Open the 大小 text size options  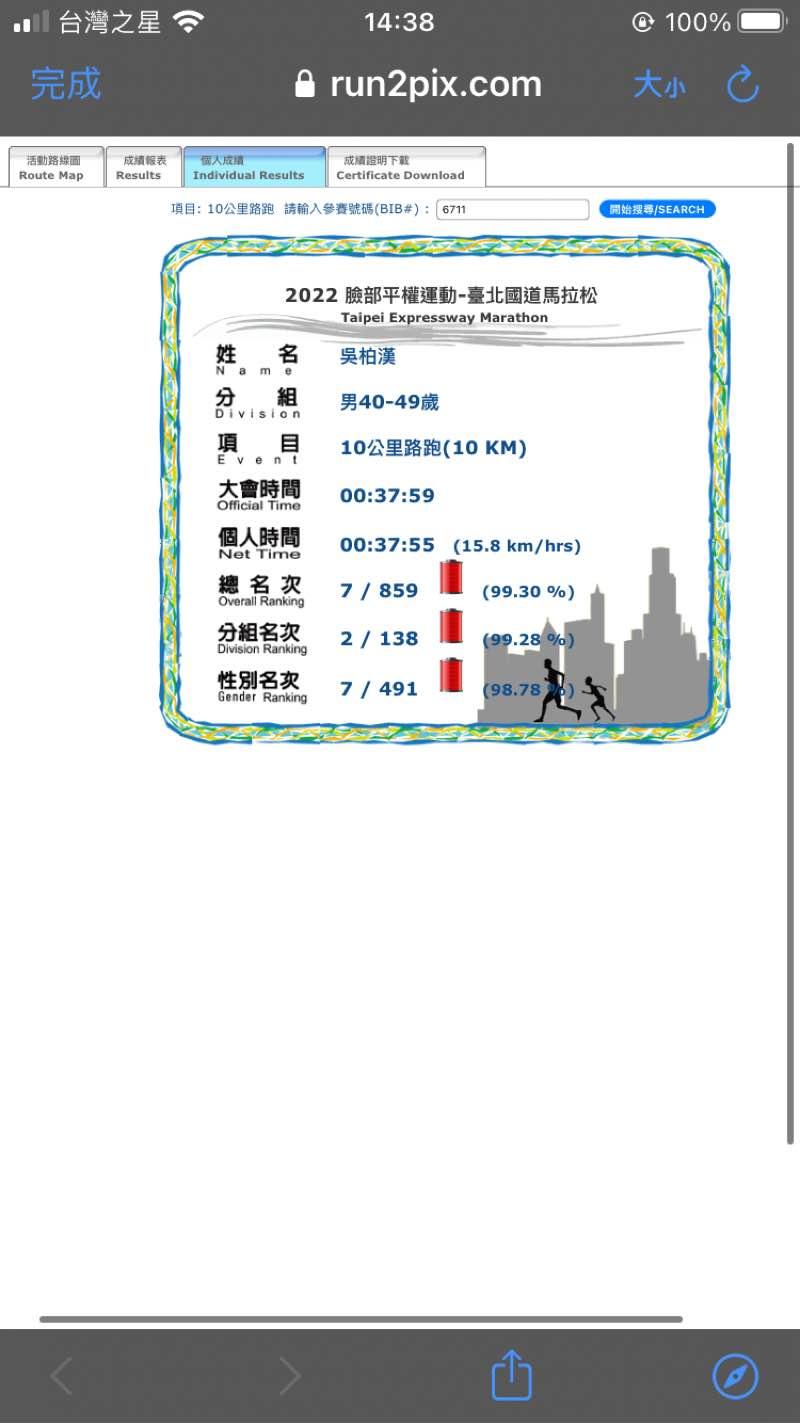[x=659, y=86]
